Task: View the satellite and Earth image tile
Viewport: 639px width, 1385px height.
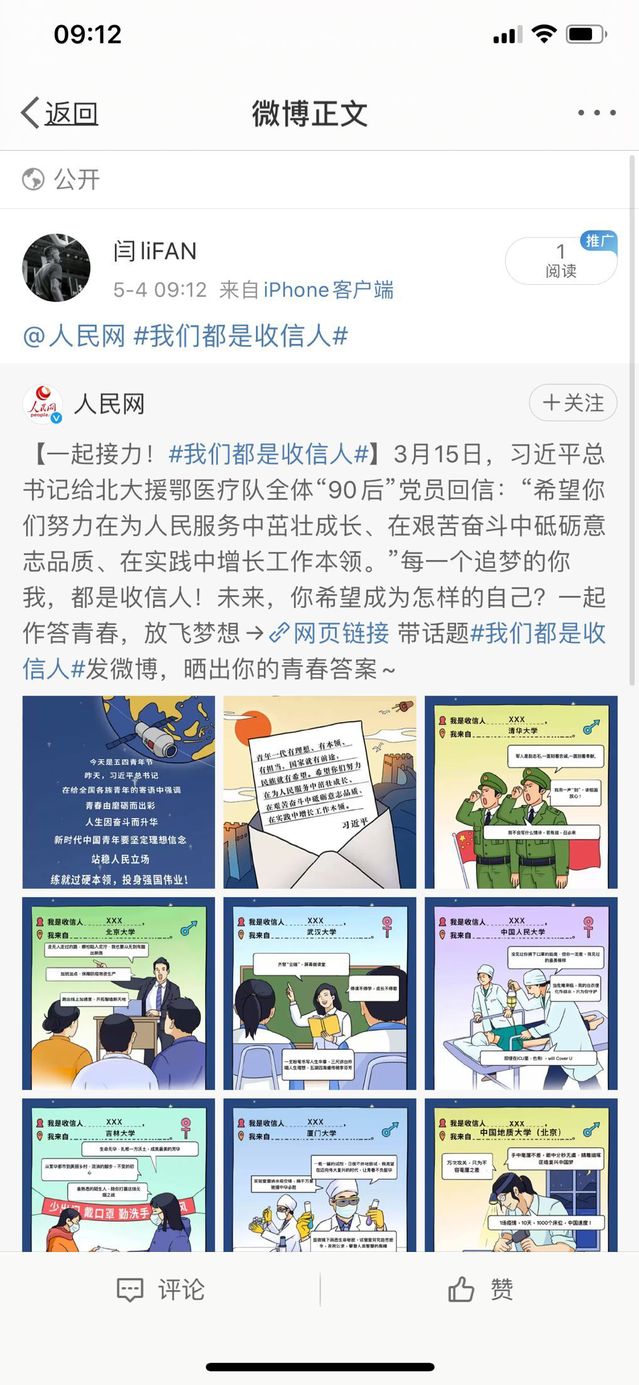Action: [118, 792]
